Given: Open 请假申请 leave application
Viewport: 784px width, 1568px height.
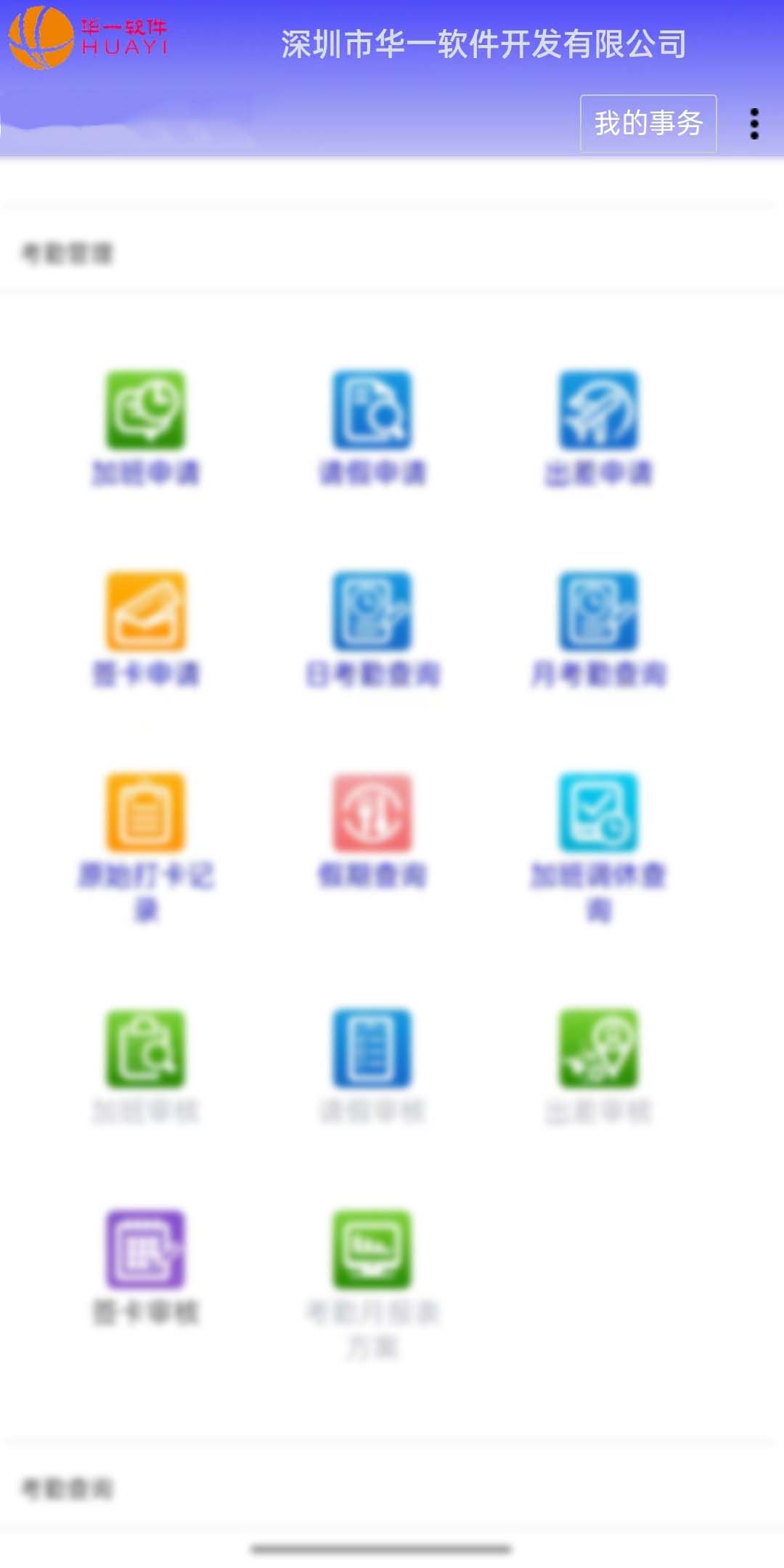Looking at the screenshot, I should pyautogui.click(x=372, y=412).
